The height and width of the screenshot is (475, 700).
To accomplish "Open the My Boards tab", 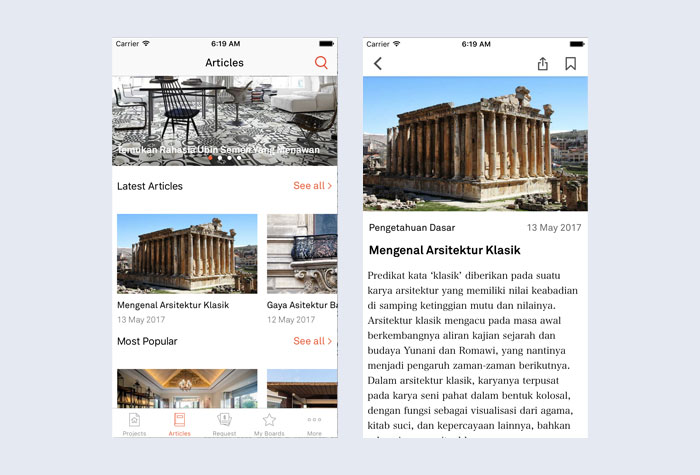I will pos(269,424).
